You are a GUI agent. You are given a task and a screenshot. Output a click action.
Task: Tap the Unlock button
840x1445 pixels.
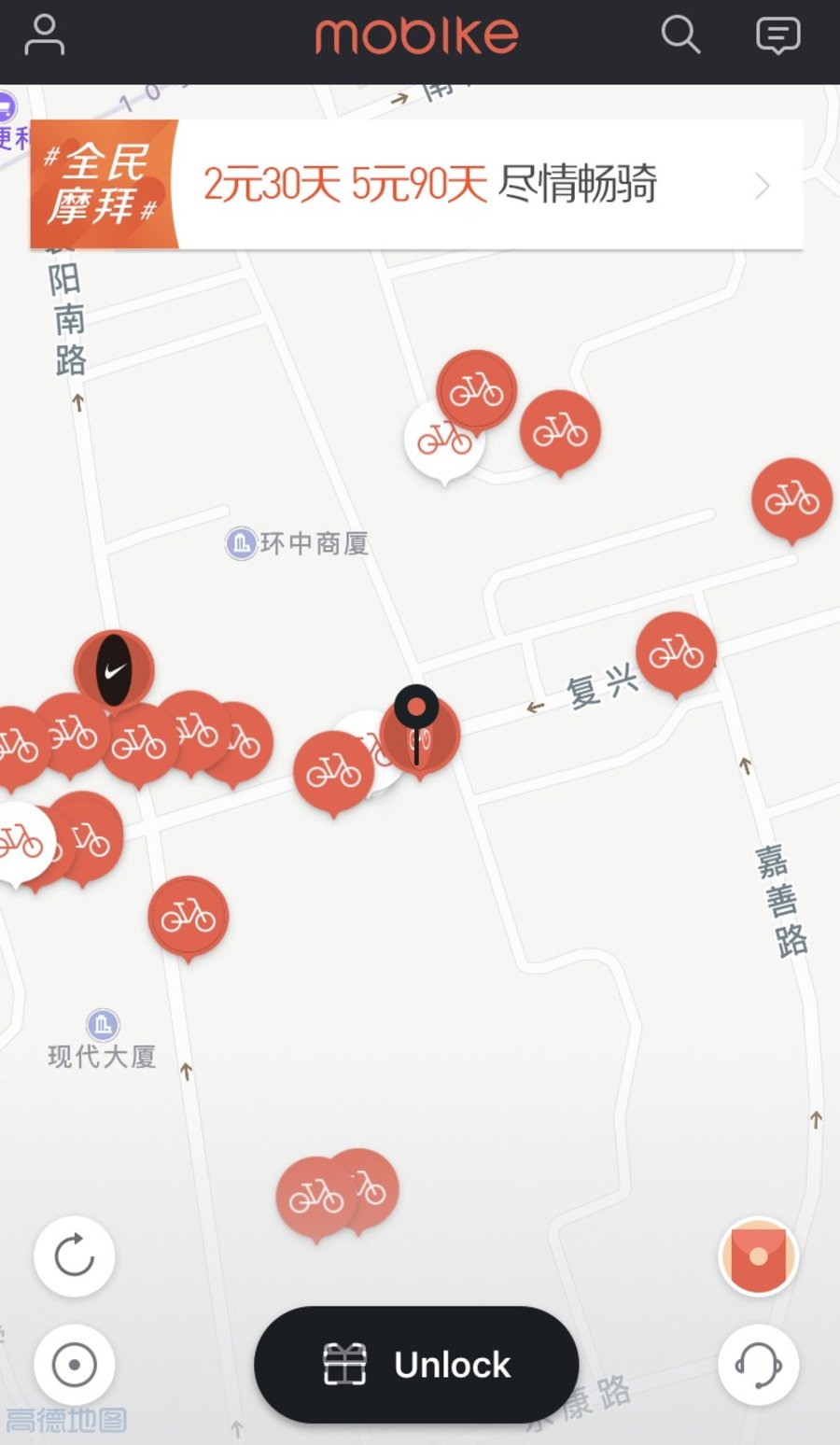[x=416, y=1364]
